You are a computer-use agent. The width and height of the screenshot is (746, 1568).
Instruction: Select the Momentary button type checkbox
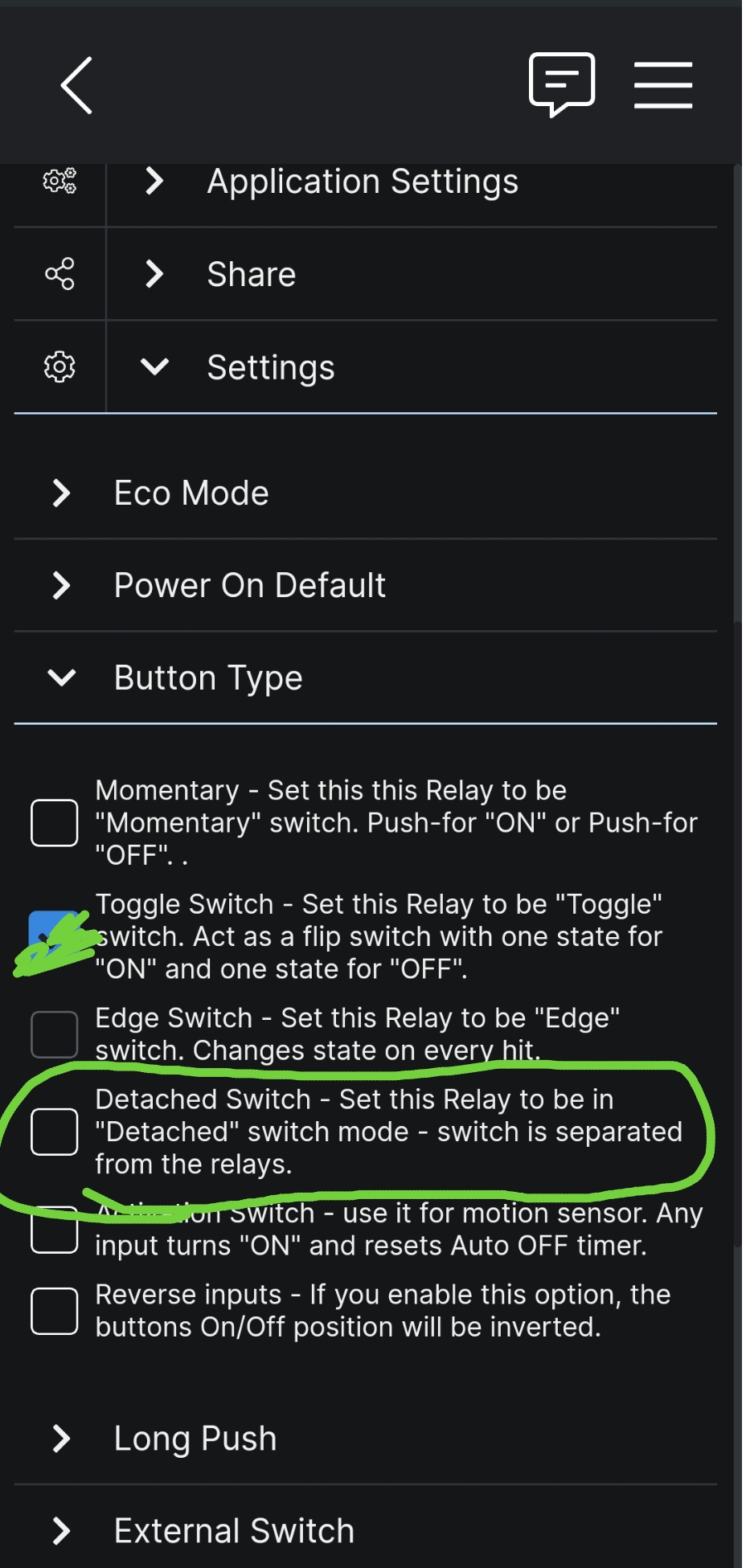pyautogui.click(x=55, y=823)
